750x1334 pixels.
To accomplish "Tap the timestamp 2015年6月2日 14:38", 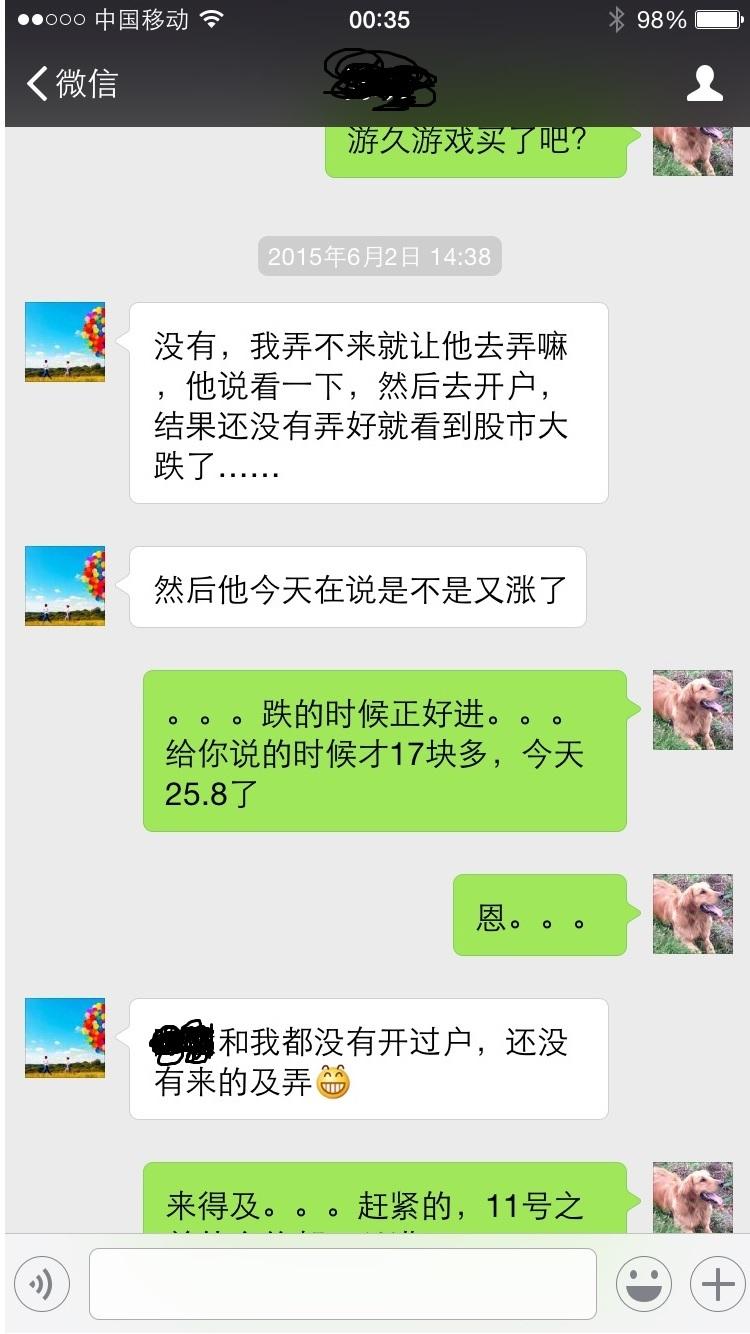I will click(x=379, y=256).
